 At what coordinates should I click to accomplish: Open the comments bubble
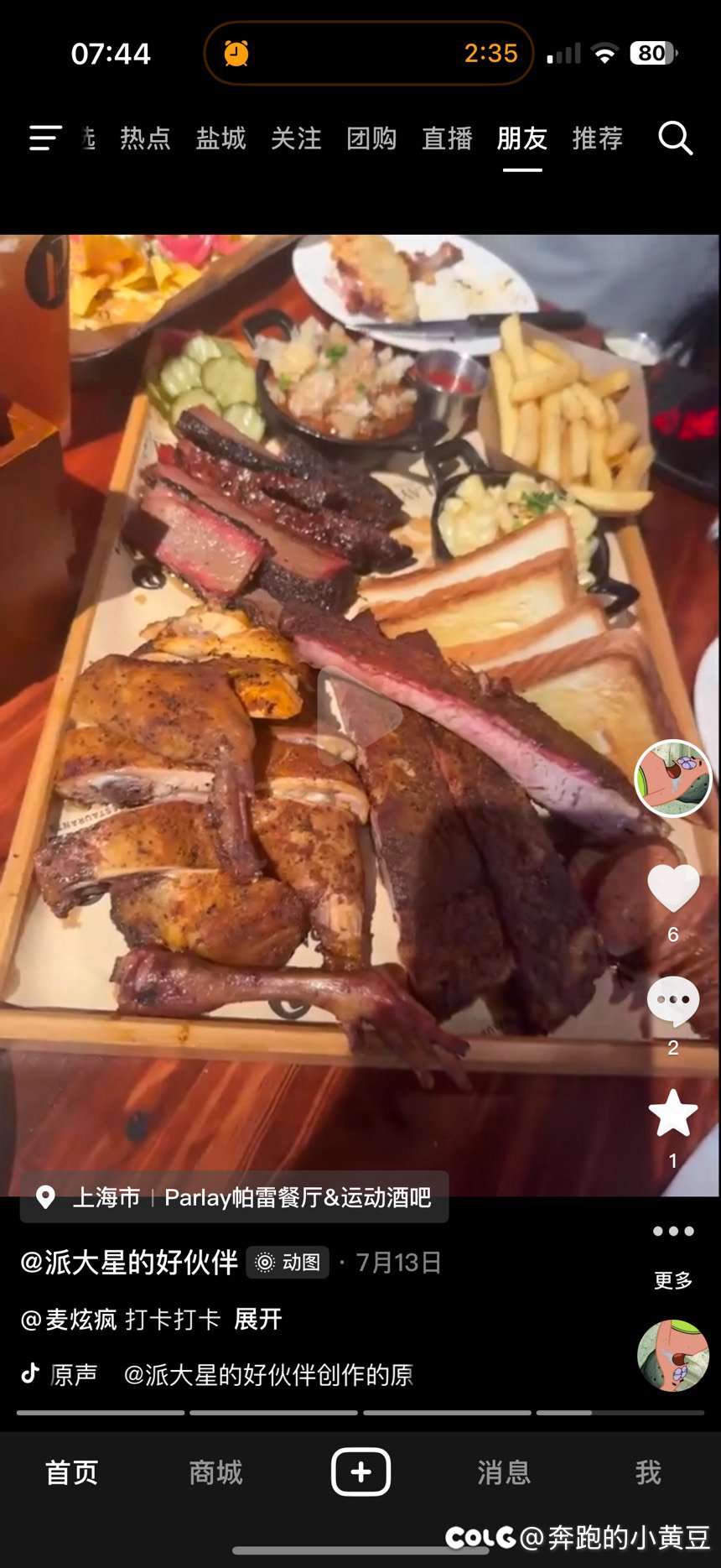672,1001
